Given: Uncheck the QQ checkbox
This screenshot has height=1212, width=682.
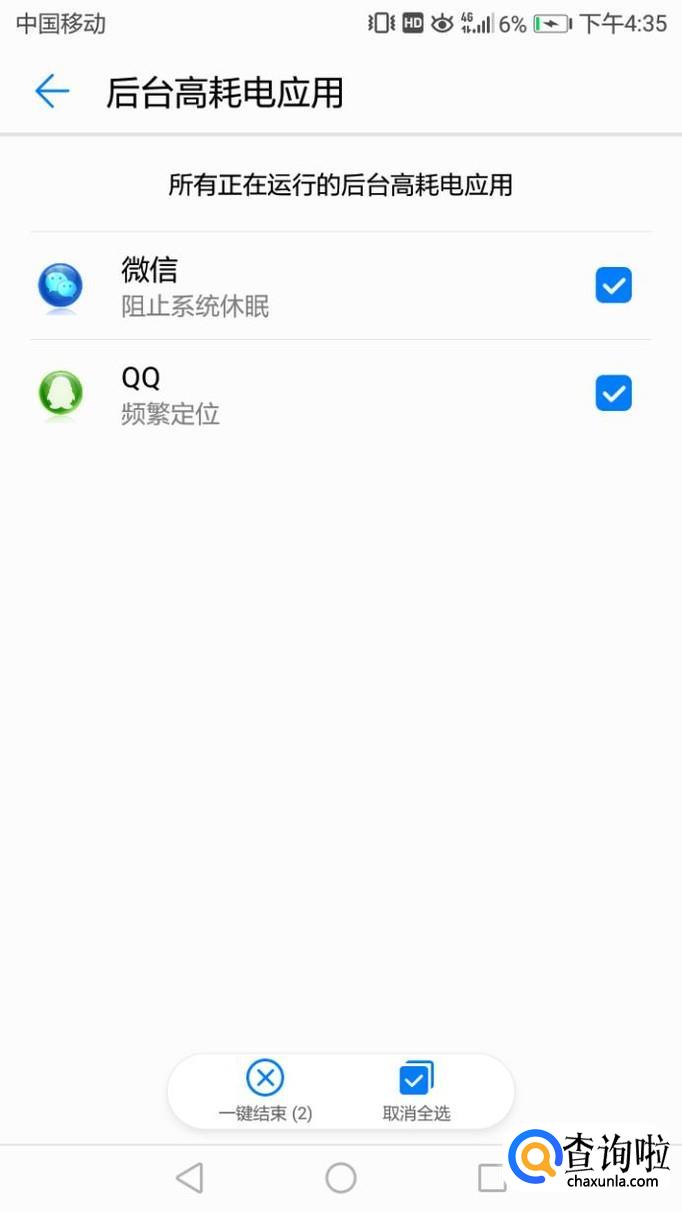Looking at the screenshot, I should tap(613, 393).
